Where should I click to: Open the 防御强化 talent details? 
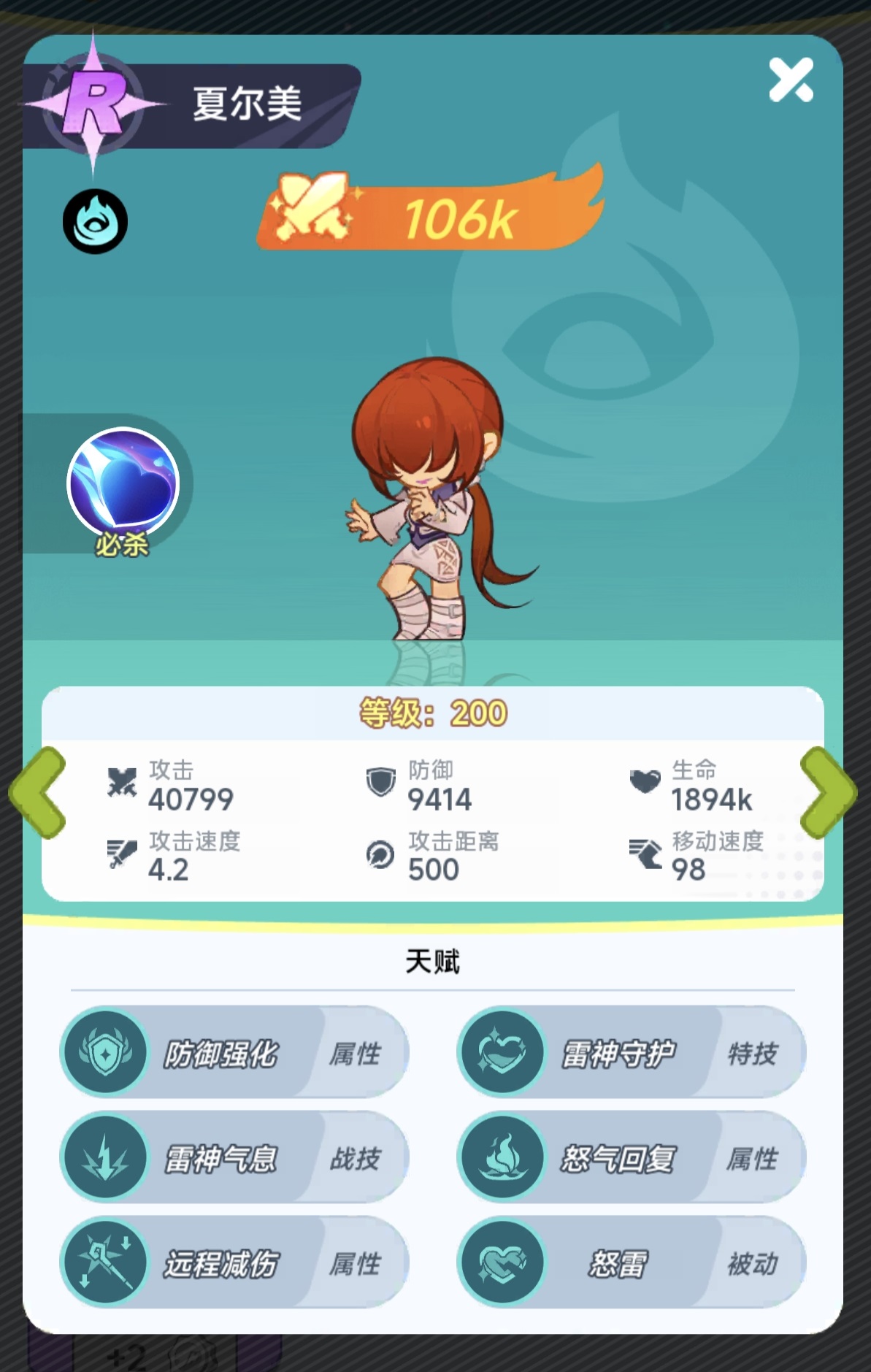pyautogui.click(x=234, y=1053)
